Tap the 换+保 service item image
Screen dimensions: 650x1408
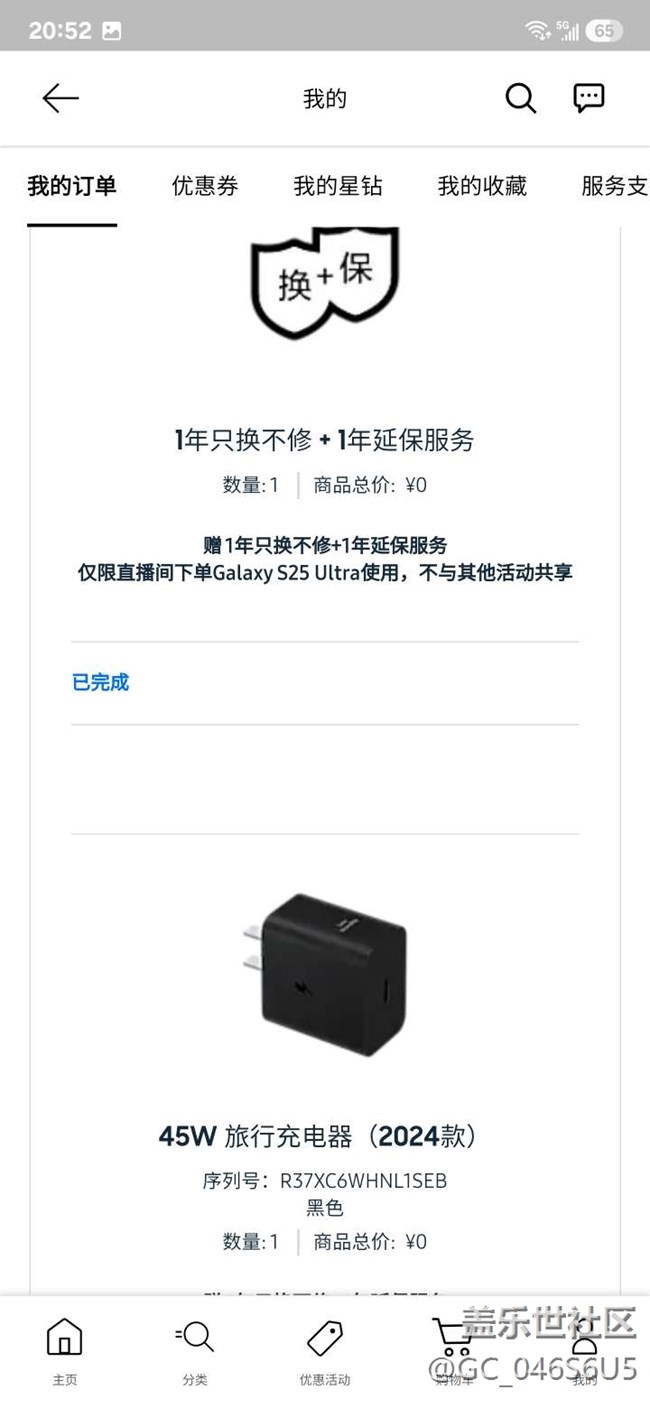pos(325,282)
